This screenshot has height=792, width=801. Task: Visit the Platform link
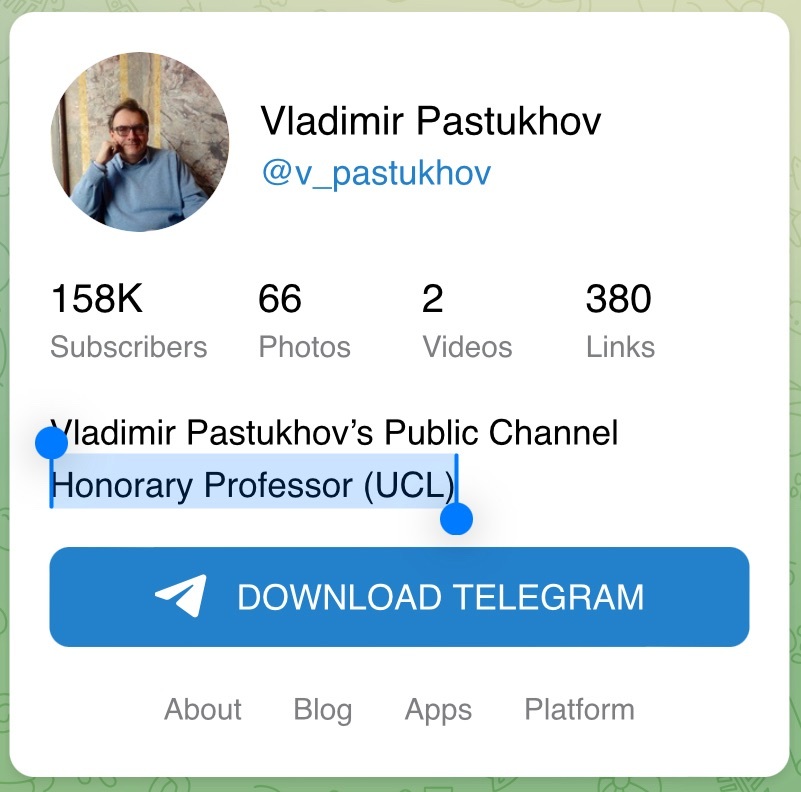[x=579, y=710]
